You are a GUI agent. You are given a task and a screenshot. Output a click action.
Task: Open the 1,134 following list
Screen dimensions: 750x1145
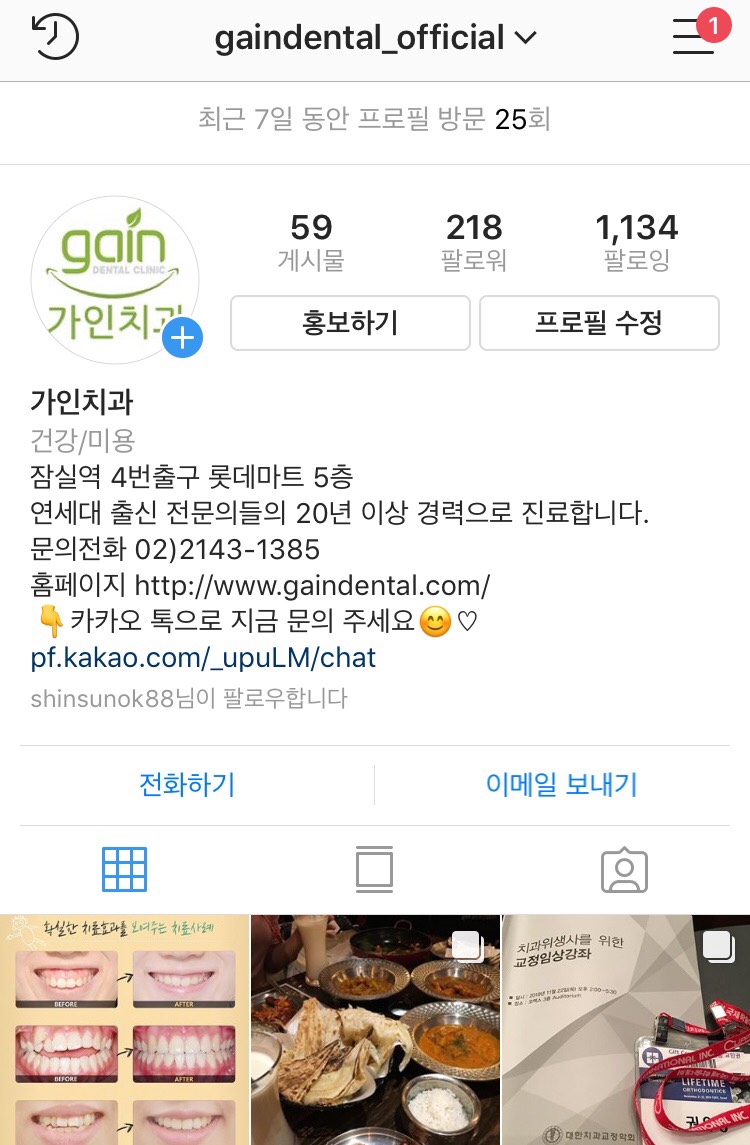[x=637, y=241]
